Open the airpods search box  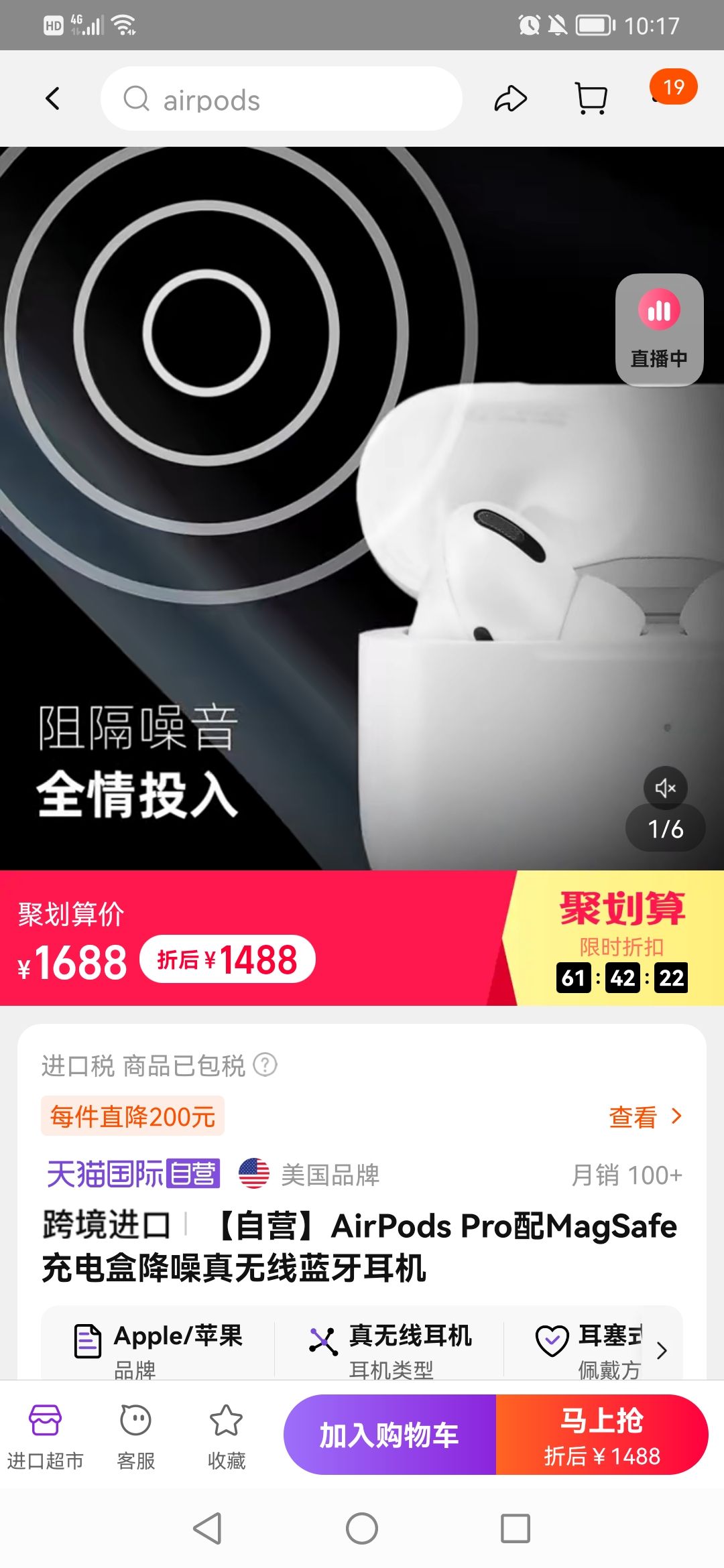(x=281, y=99)
